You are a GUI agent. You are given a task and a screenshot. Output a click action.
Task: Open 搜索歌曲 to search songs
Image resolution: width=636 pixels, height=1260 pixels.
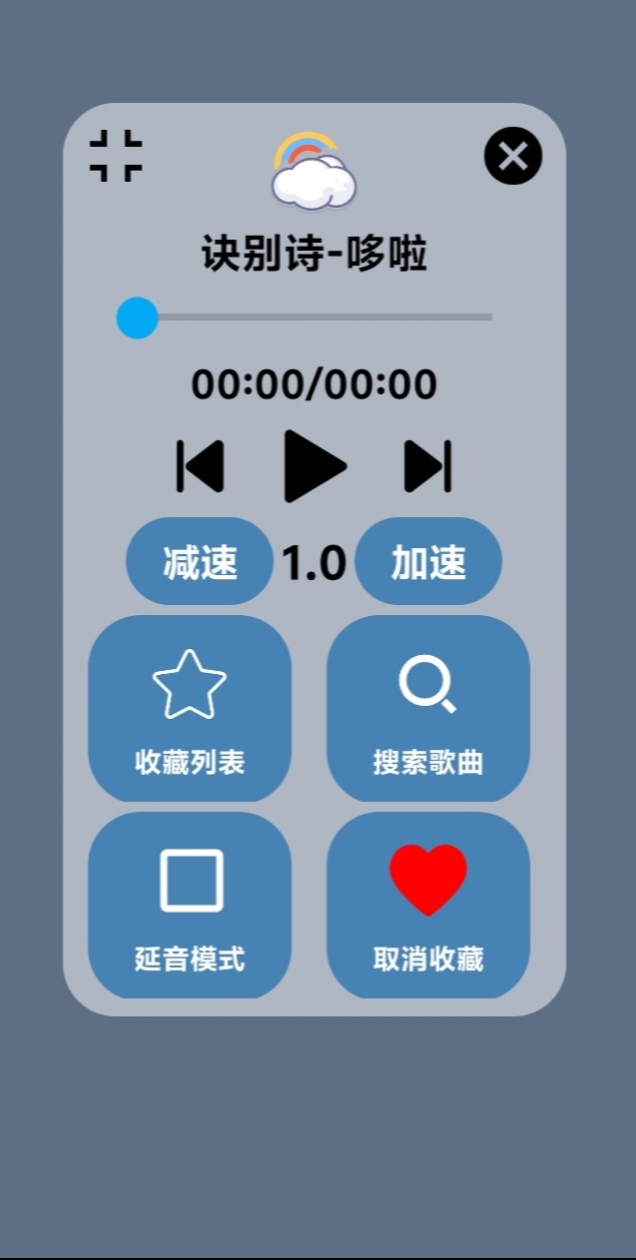428,708
